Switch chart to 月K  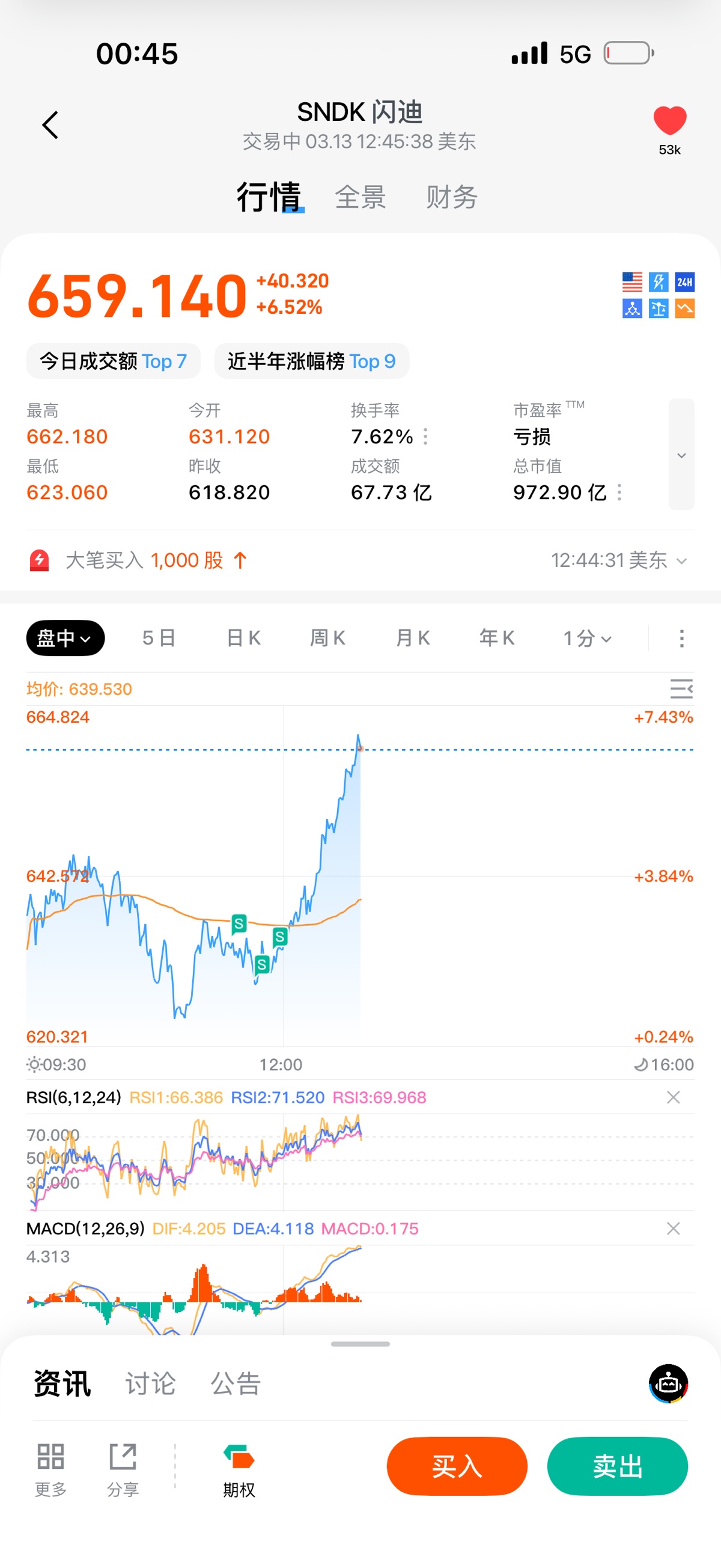(x=413, y=638)
